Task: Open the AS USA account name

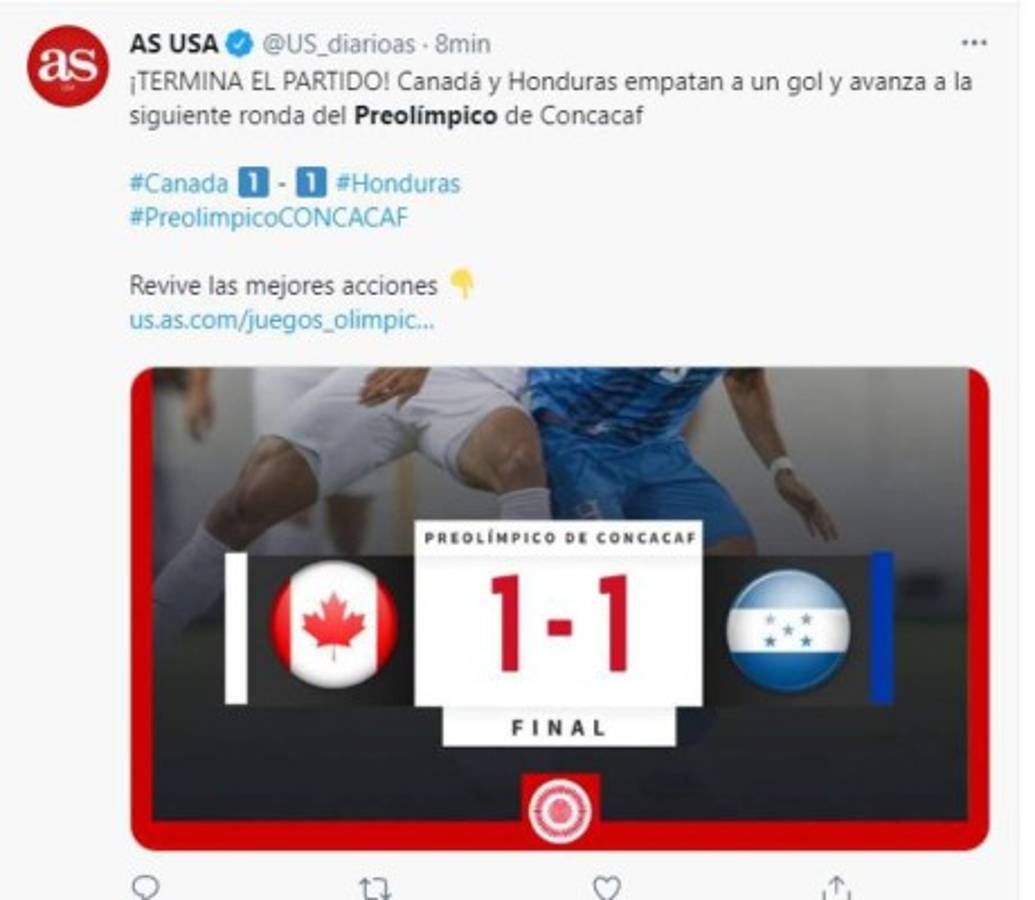Action: click(173, 44)
